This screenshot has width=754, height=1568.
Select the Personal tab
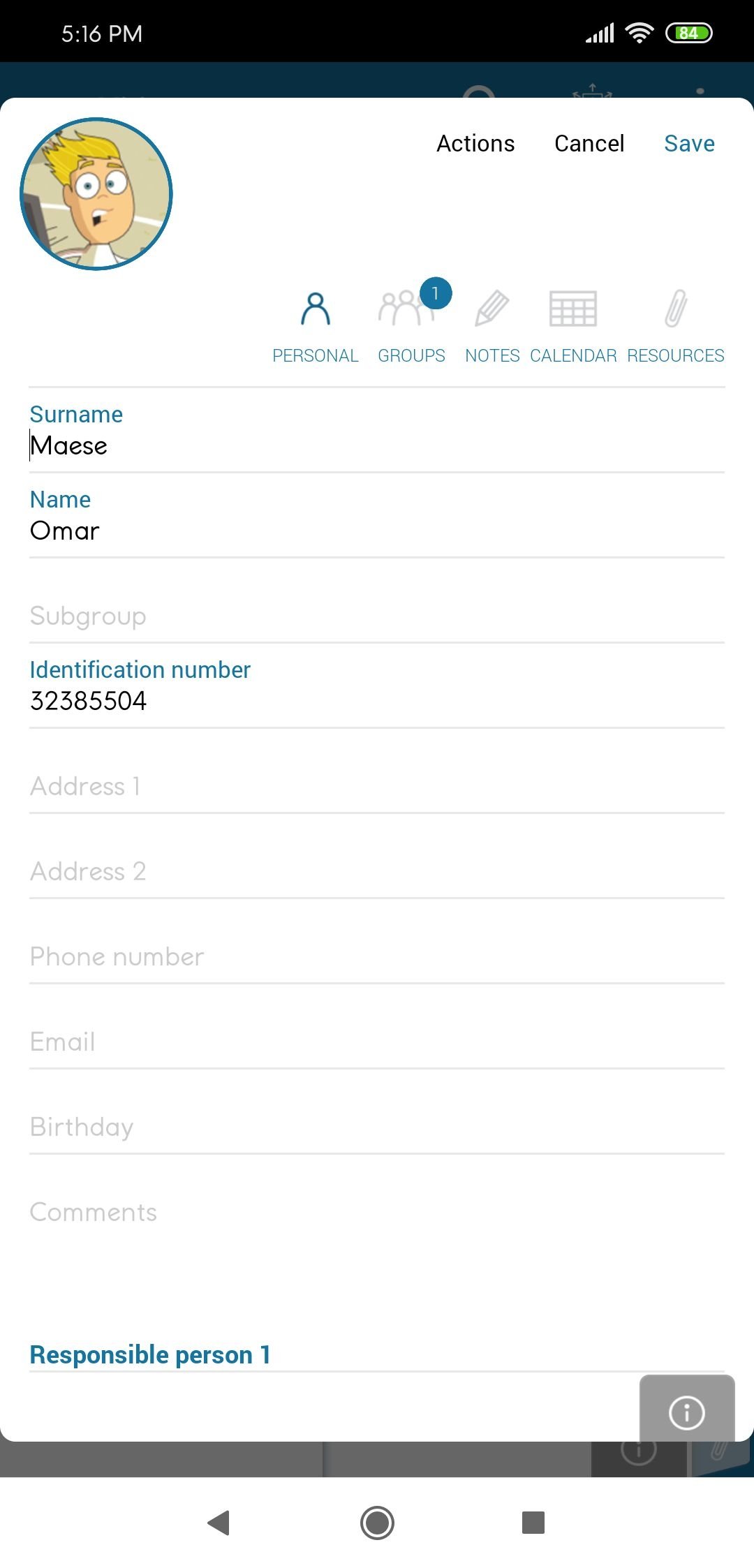316,325
